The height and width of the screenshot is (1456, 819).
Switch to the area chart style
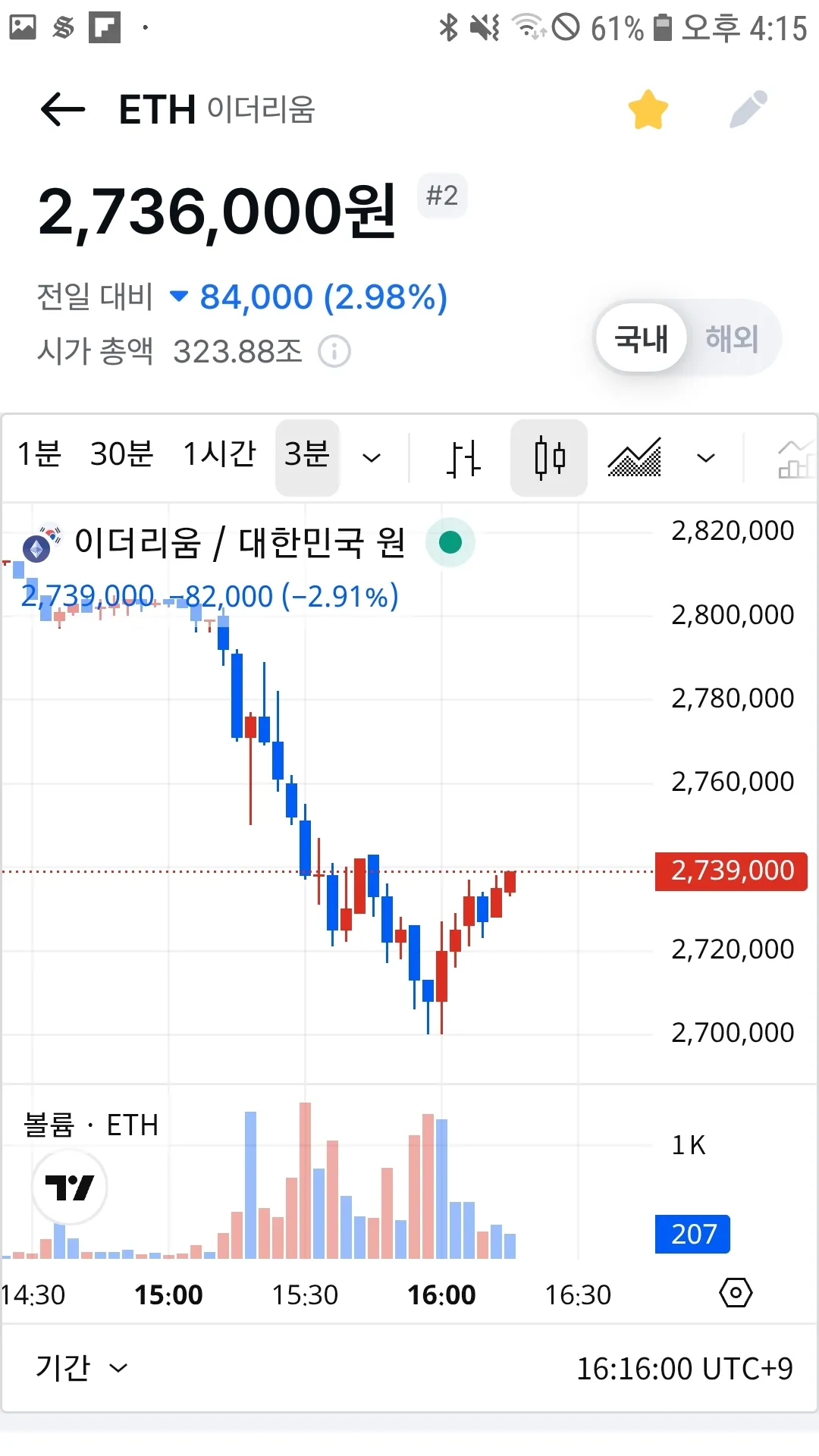(635, 458)
